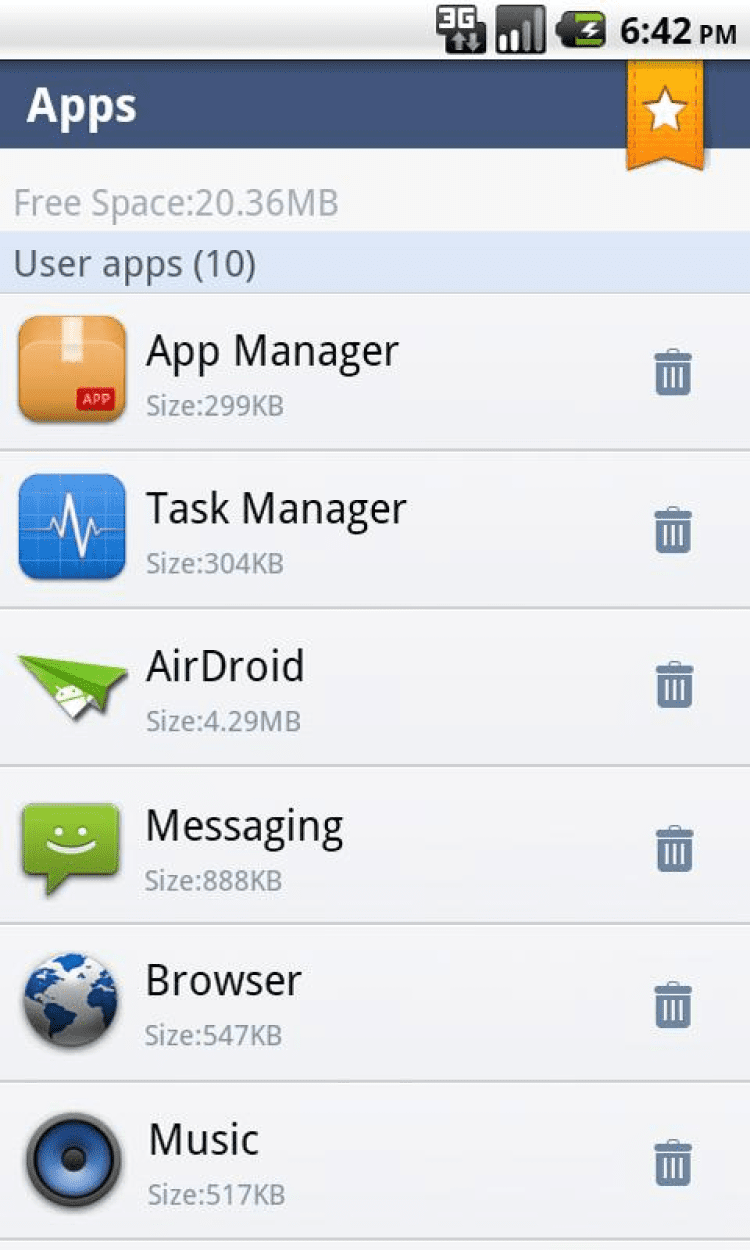
Task: Open the Browser list item
Action: point(300,1003)
